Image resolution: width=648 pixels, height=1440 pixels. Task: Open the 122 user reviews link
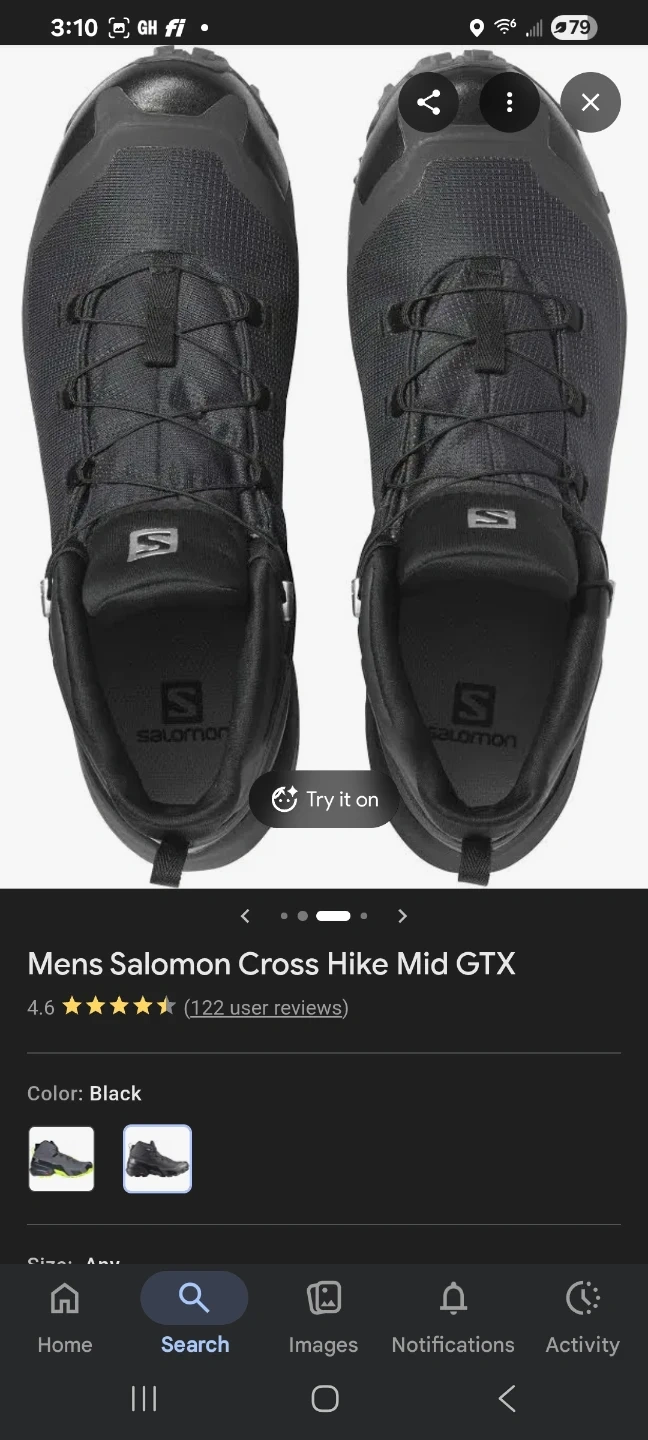pos(266,1007)
